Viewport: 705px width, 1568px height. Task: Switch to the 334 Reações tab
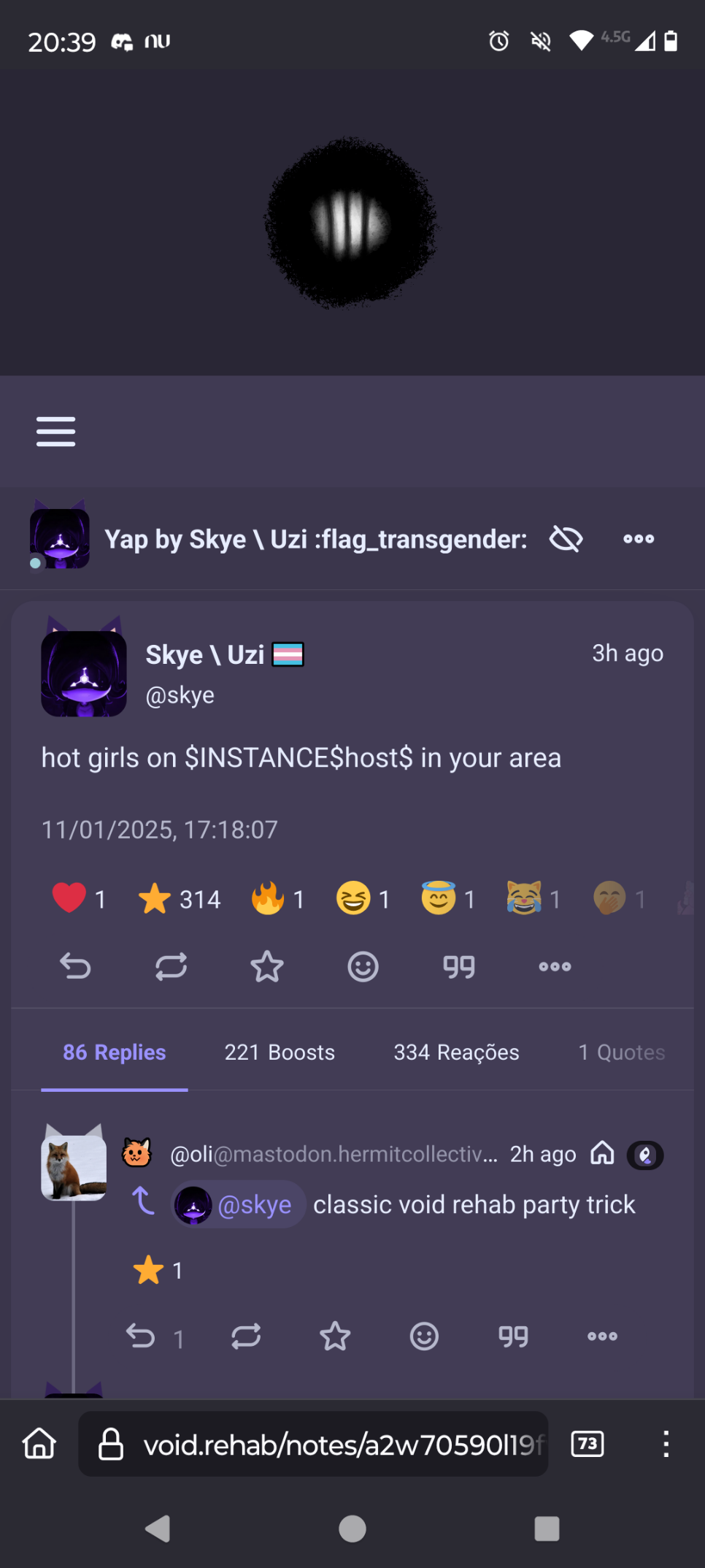pyautogui.click(x=457, y=1052)
